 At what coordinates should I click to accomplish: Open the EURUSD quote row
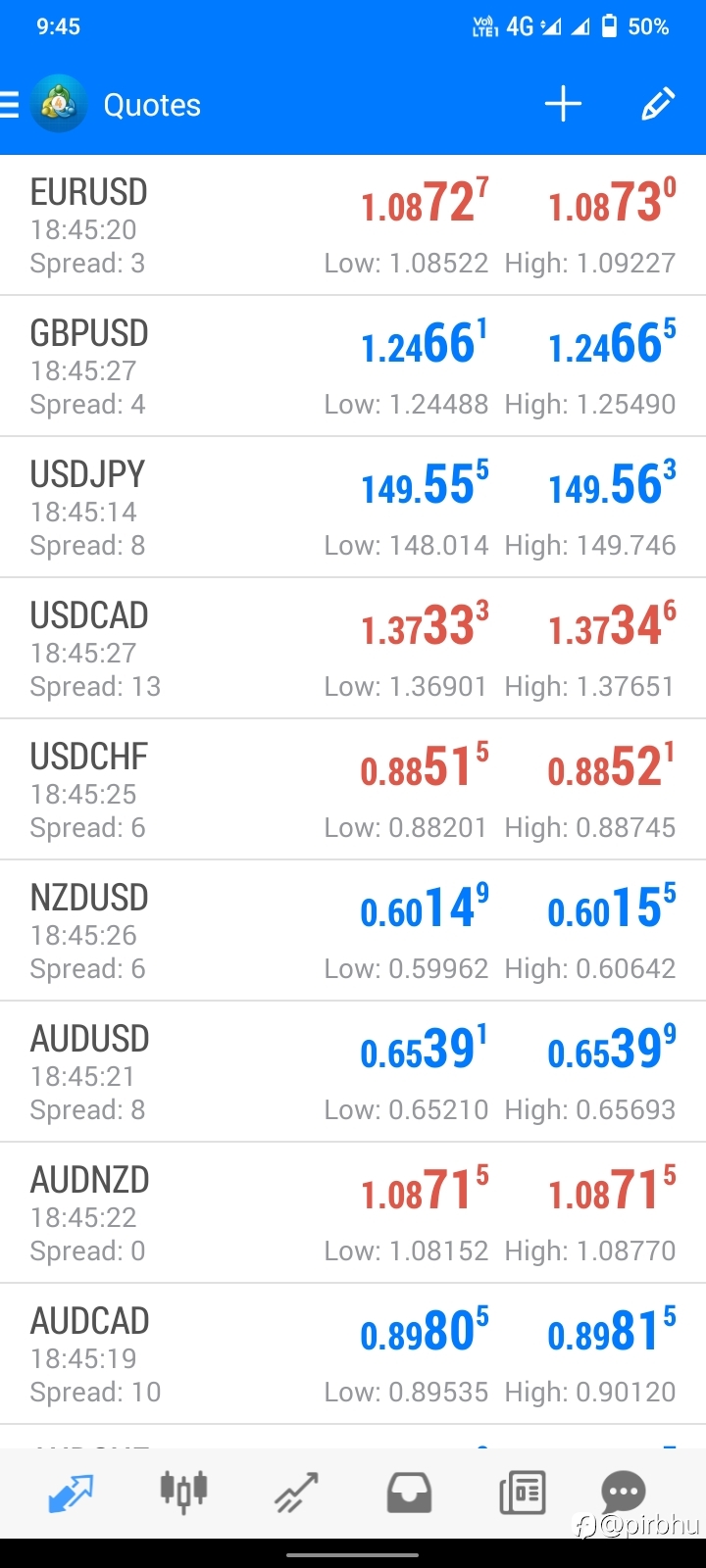[353, 225]
